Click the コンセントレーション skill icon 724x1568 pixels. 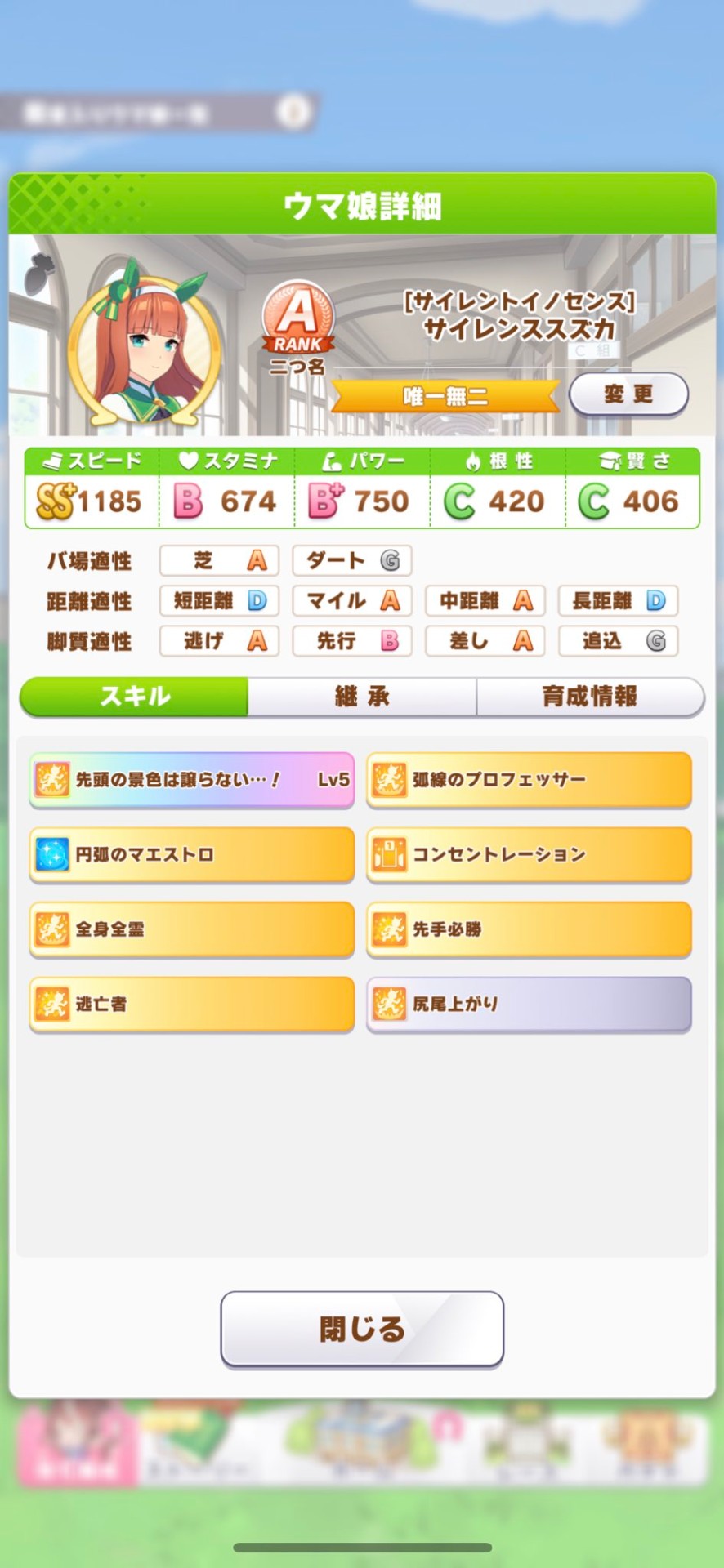(391, 854)
